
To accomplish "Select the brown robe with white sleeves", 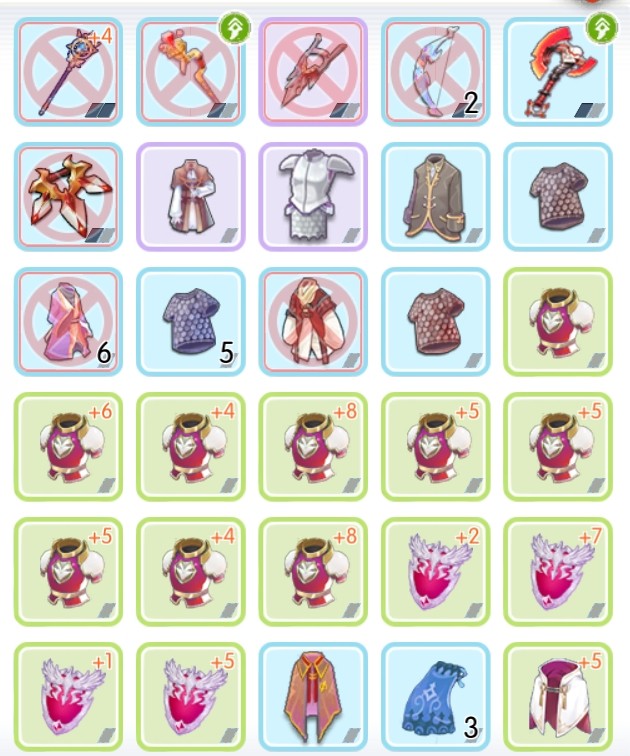I will click(x=190, y=196).
